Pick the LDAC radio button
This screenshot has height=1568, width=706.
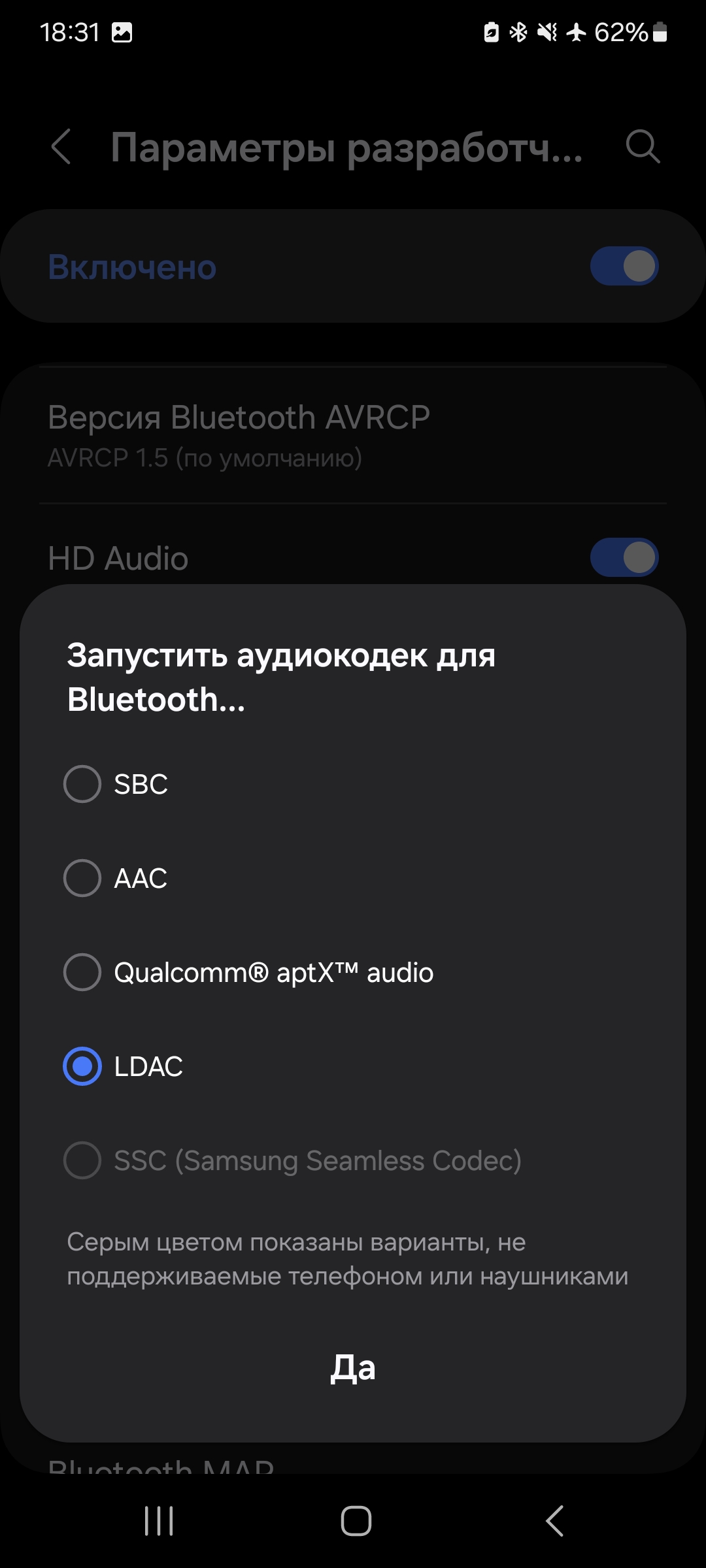[82, 1066]
